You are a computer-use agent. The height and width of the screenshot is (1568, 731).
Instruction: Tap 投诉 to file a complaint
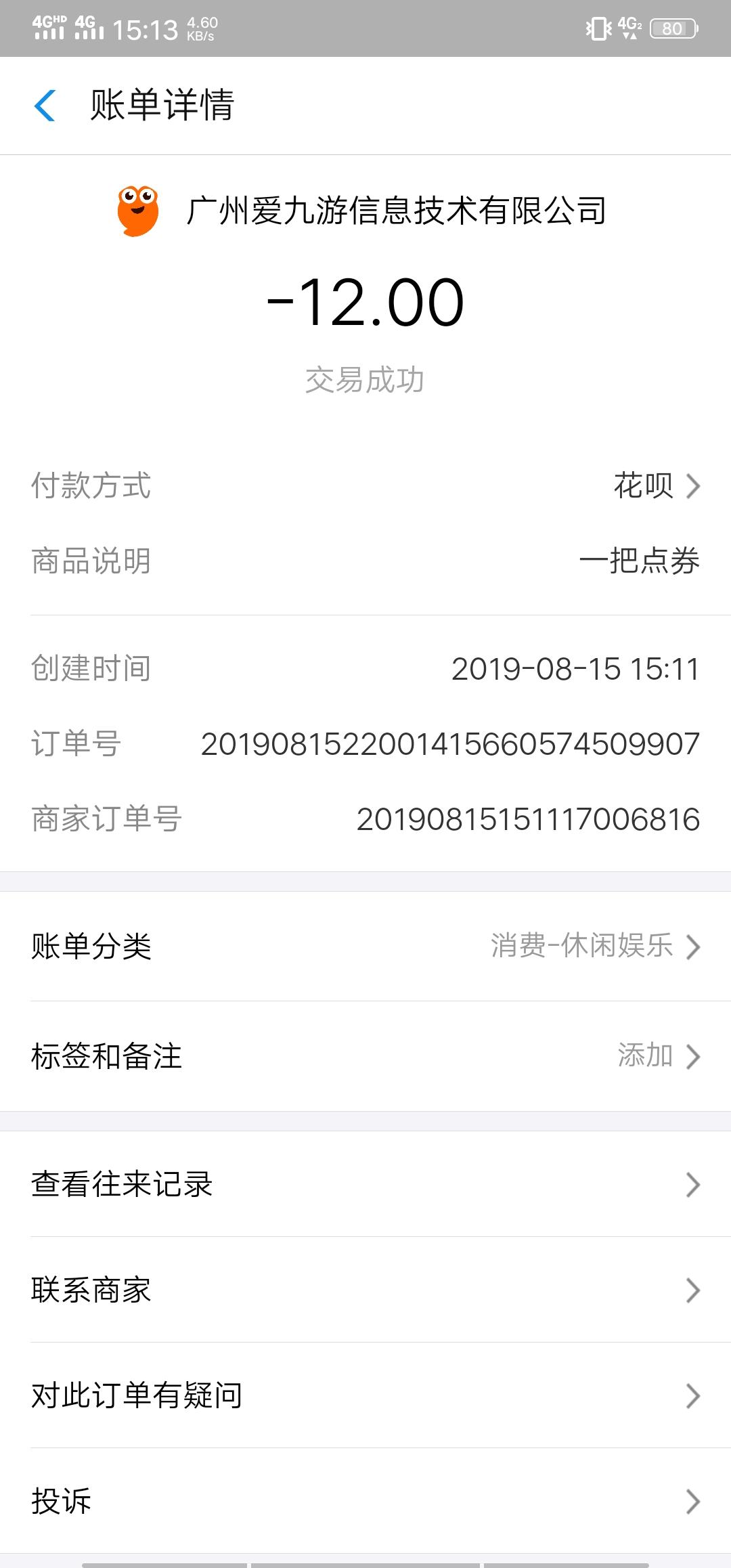[x=365, y=1501]
